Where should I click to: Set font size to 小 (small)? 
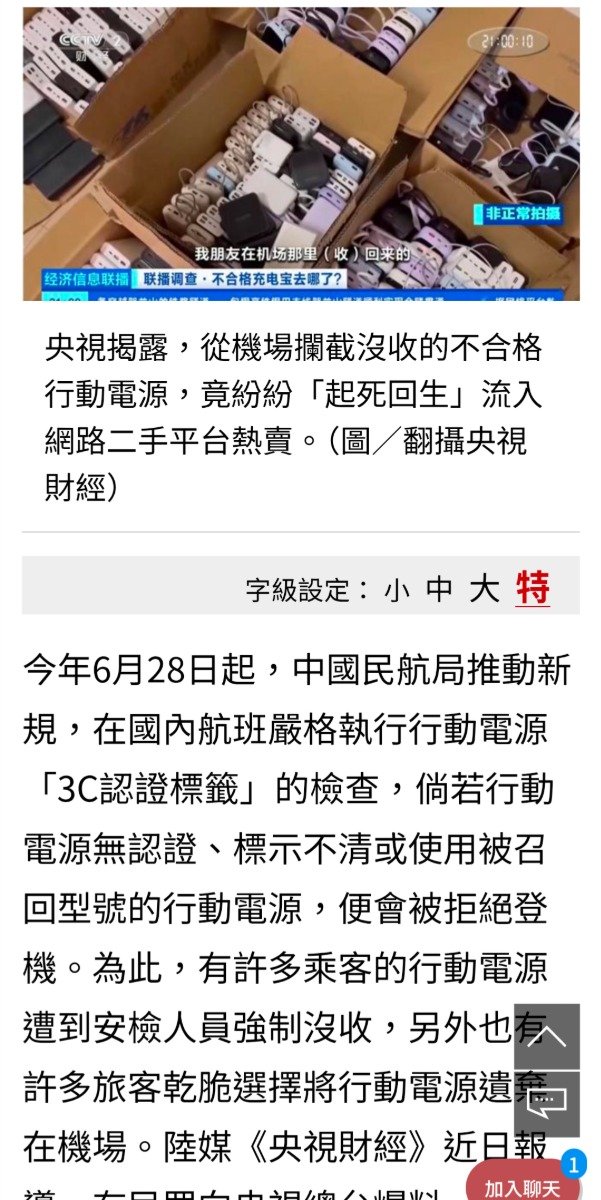coord(397,590)
